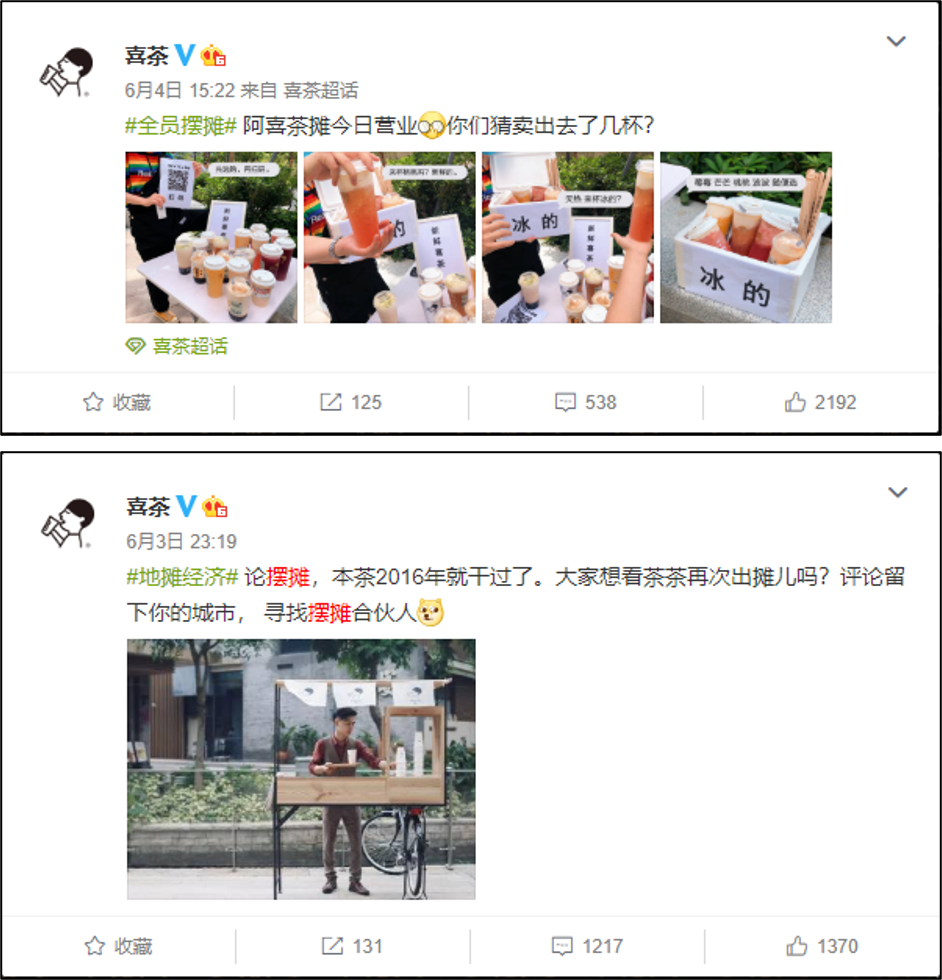View the third photo of the ice box and cups
This screenshot has width=942, height=980.
(x=568, y=237)
